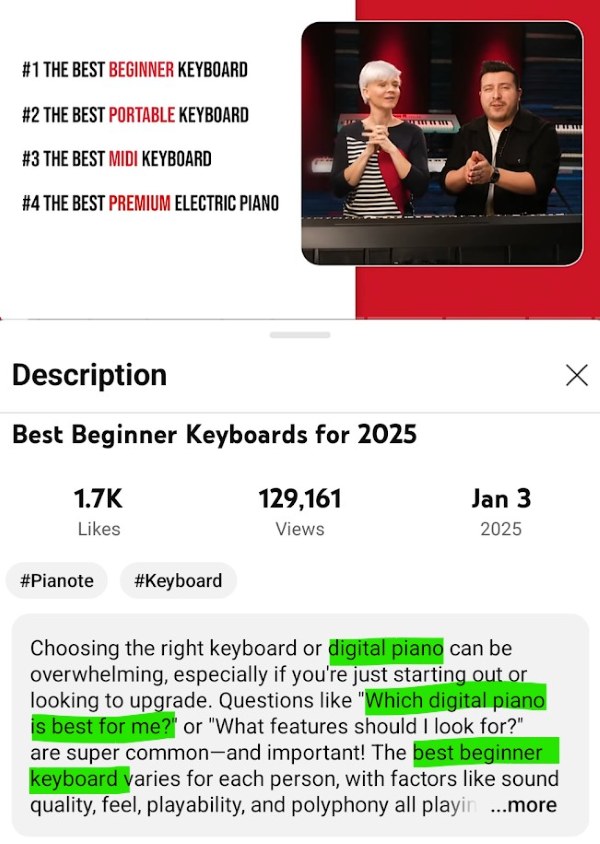The image size is (600, 844).
Task: Open the #Pianote hashtag chip
Action: coord(56,581)
